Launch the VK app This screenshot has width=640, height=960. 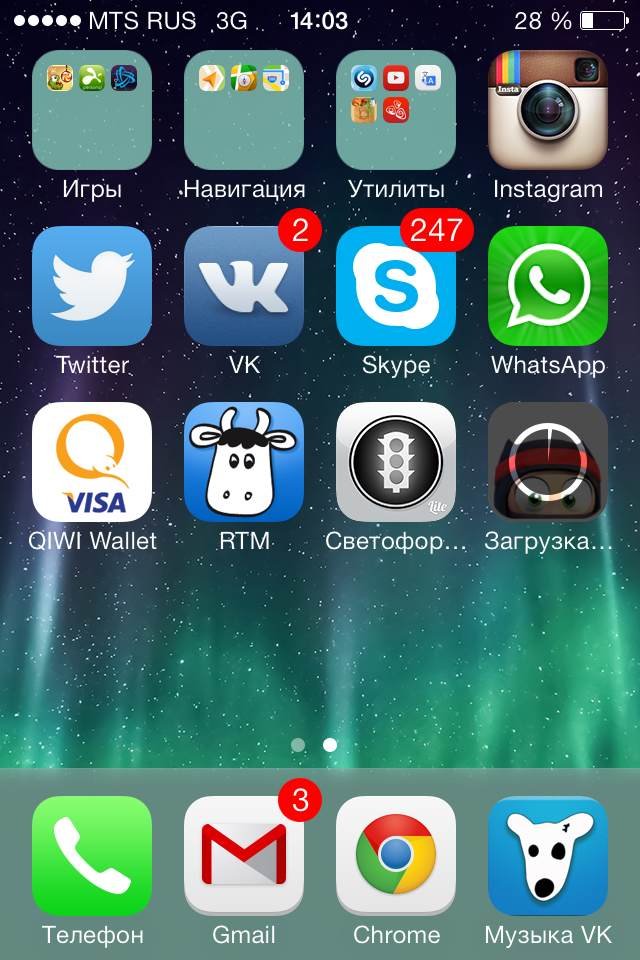pyautogui.click(x=244, y=286)
